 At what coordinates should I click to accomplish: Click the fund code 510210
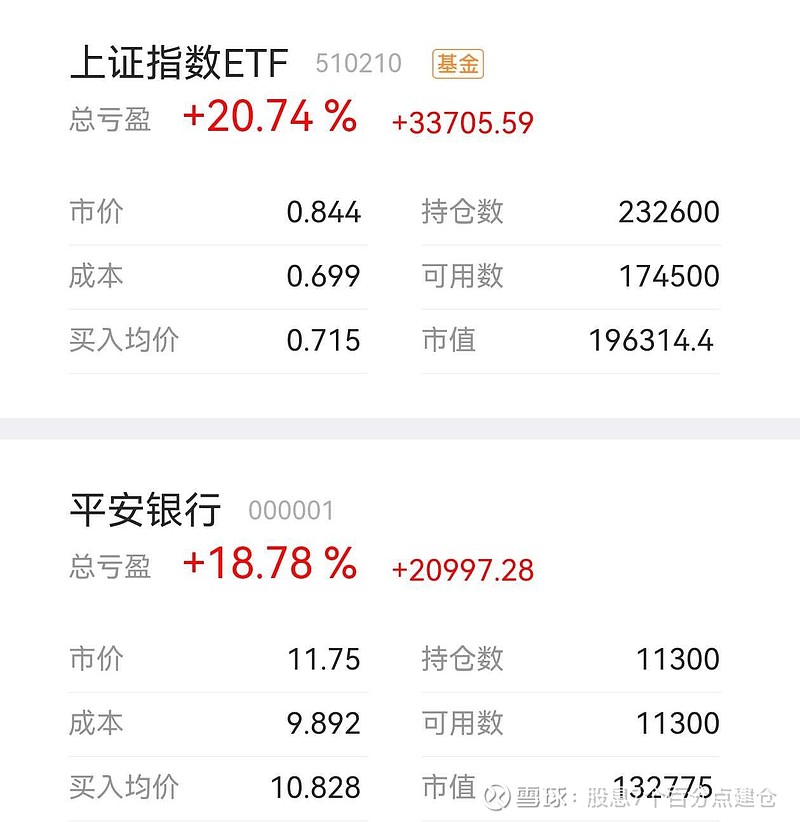360,62
